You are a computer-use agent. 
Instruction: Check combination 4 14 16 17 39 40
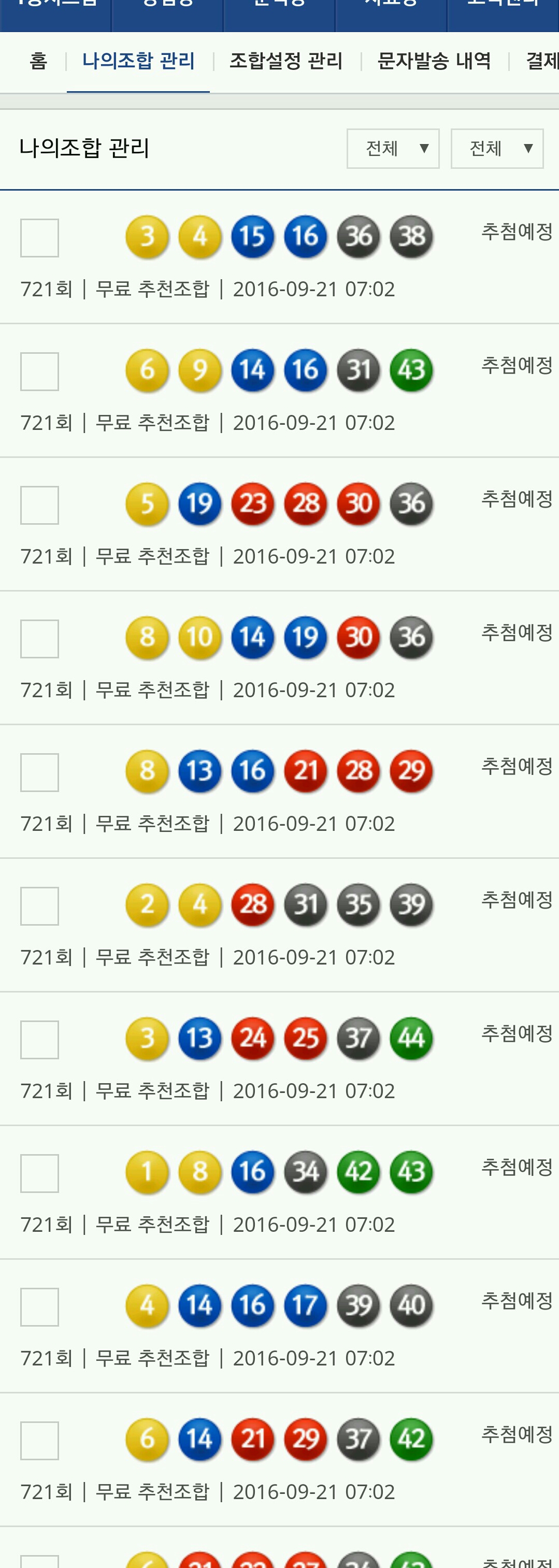click(x=39, y=1307)
